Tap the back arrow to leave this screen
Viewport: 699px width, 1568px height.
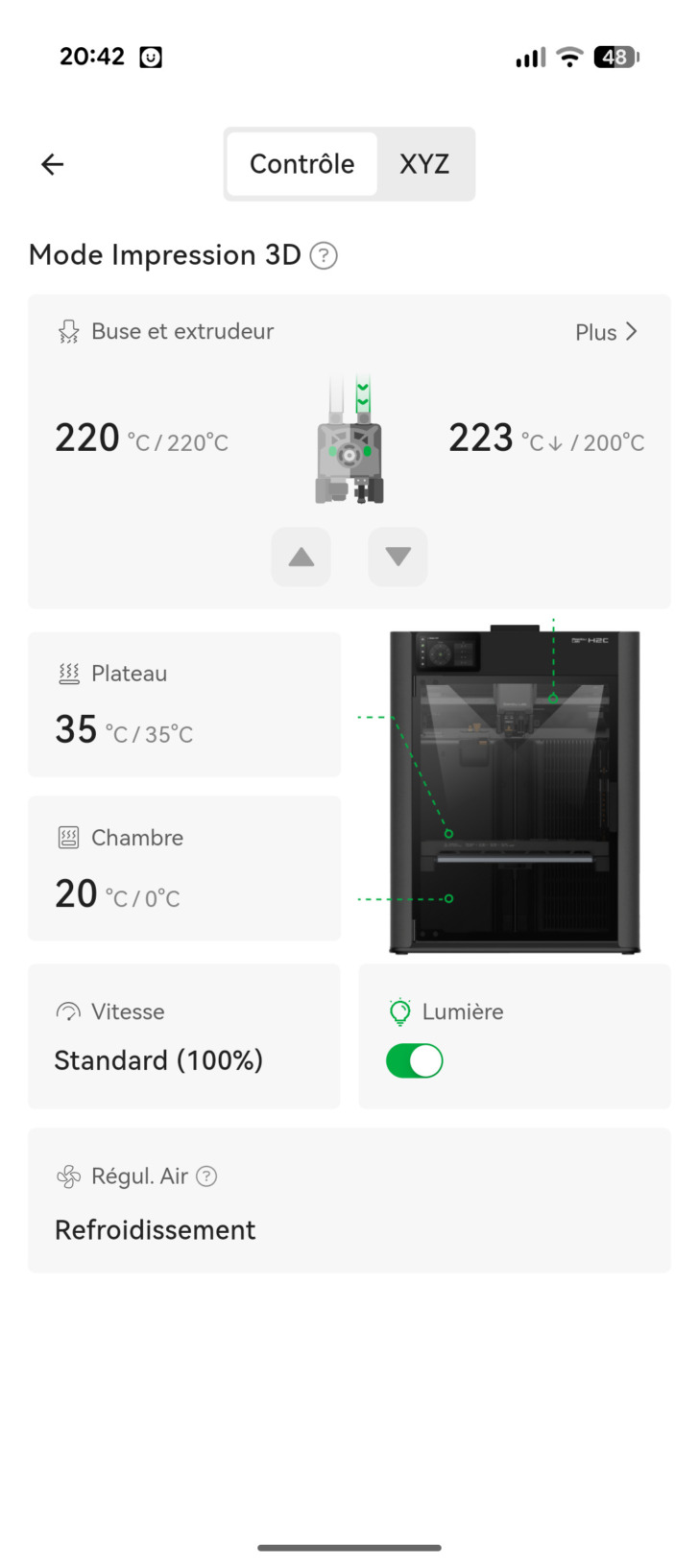click(52, 164)
